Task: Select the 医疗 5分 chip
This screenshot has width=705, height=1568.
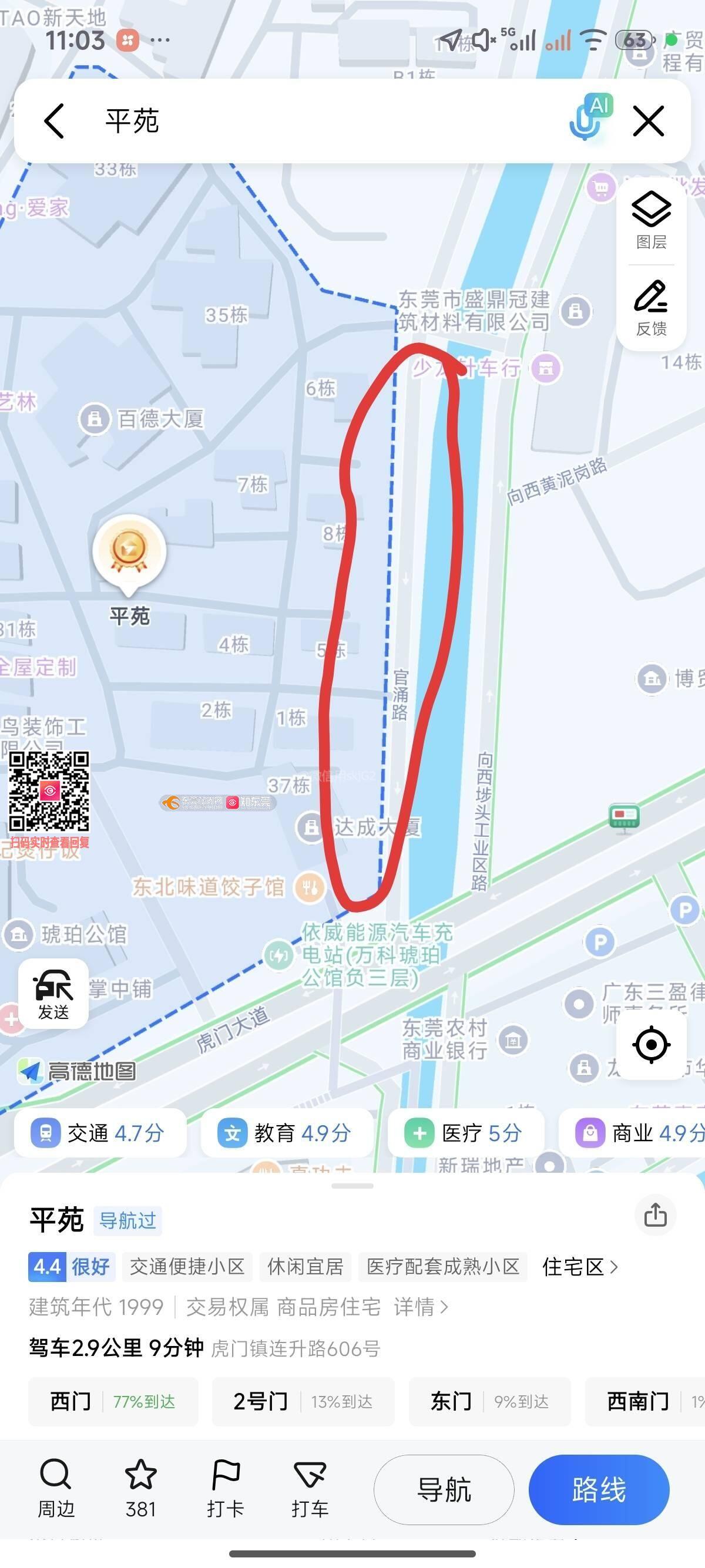Action: [x=466, y=1133]
